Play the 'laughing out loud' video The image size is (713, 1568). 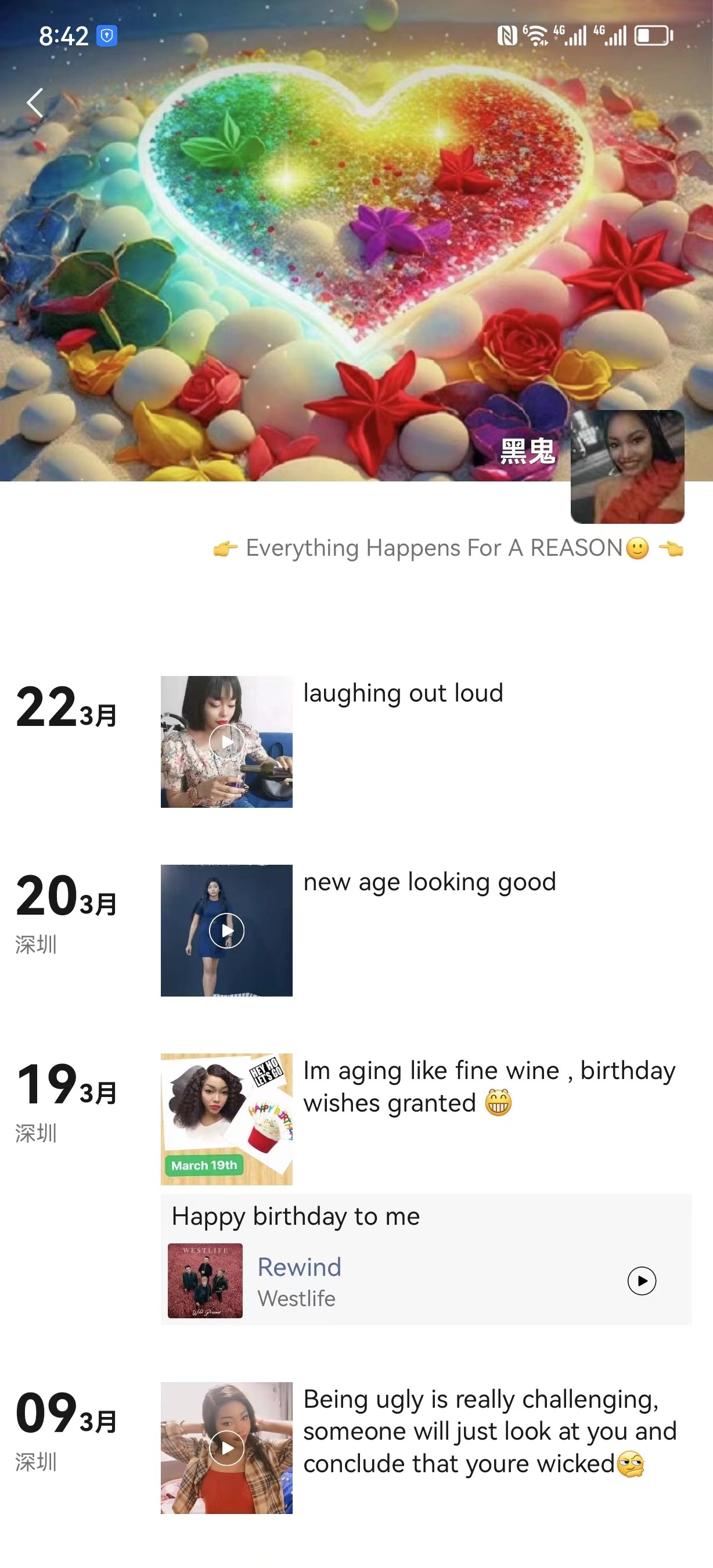pyautogui.click(x=226, y=742)
